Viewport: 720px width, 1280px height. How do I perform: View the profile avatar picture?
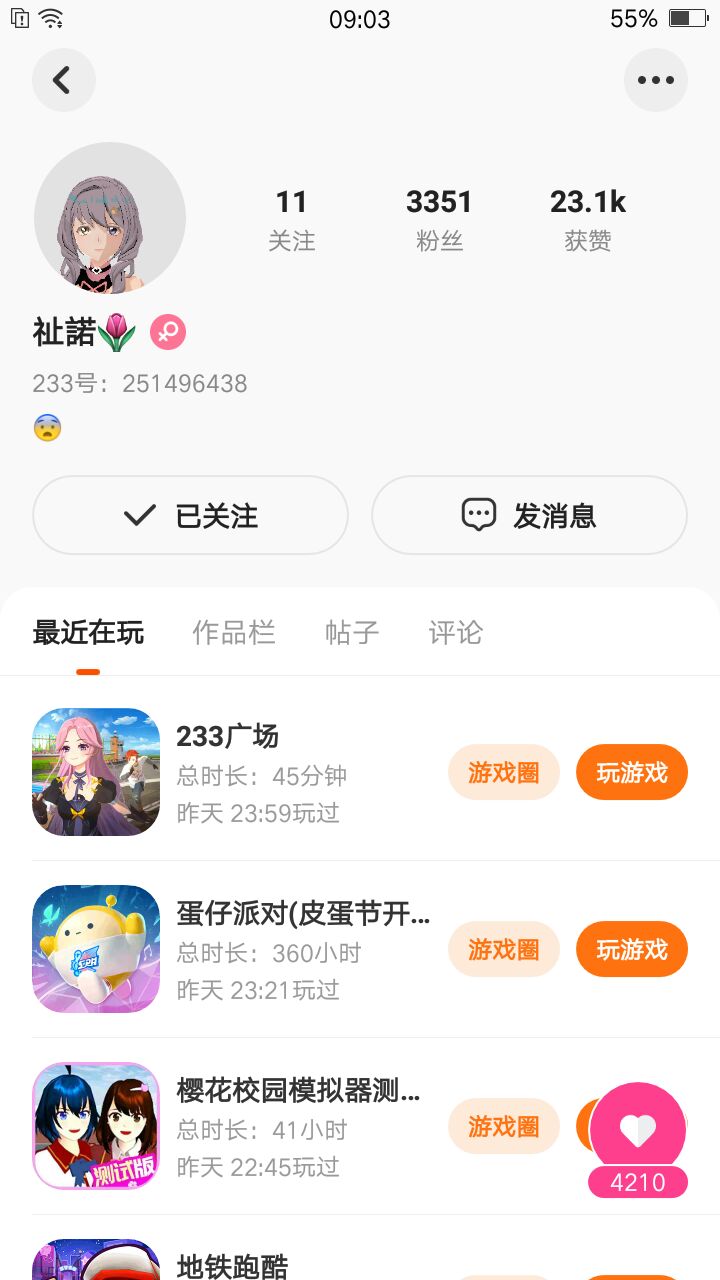tap(110, 218)
